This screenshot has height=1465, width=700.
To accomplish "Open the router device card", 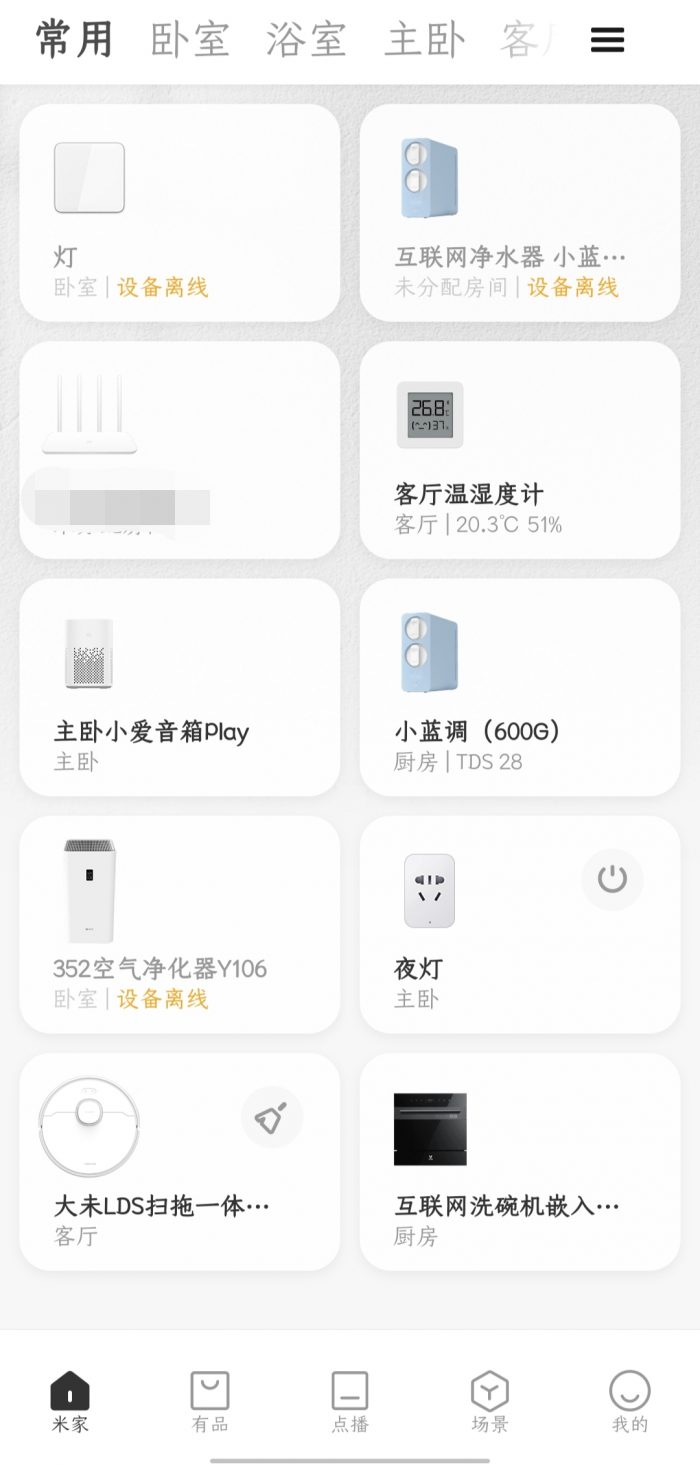I will [180, 450].
